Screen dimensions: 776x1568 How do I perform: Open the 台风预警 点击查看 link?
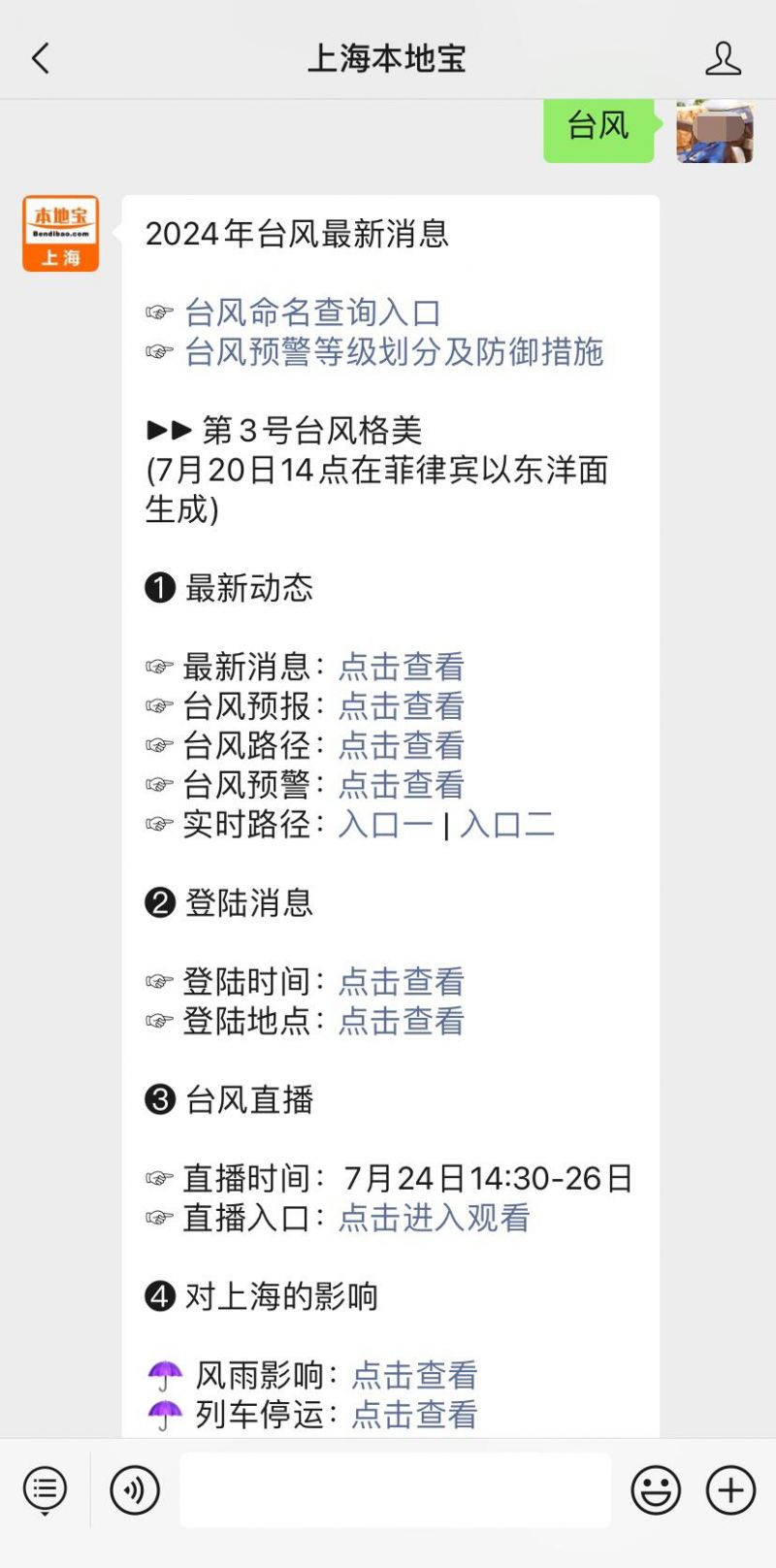[402, 785]
